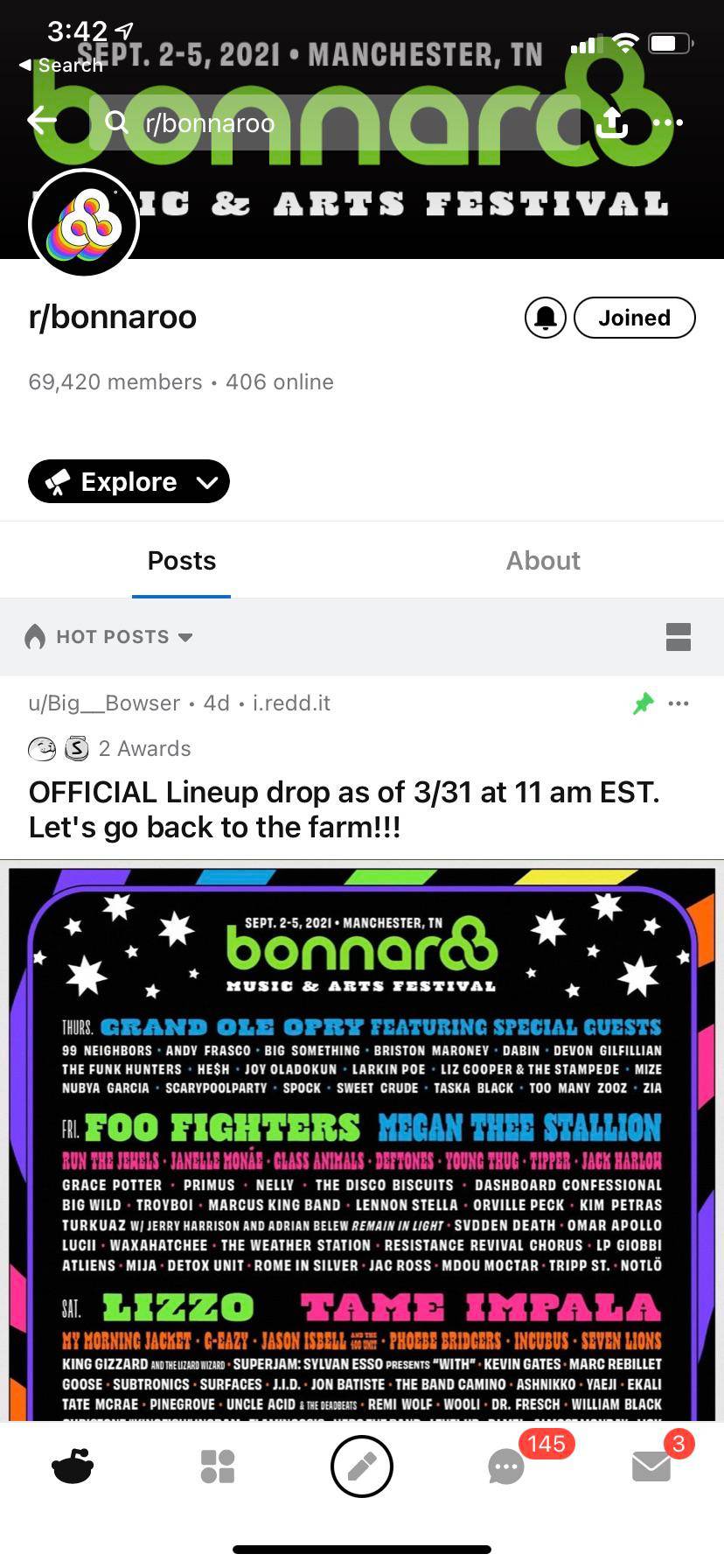Open the Inbox envelope icon
The height and width of the screenshot is (1568, 724).
pos(651,1466)
